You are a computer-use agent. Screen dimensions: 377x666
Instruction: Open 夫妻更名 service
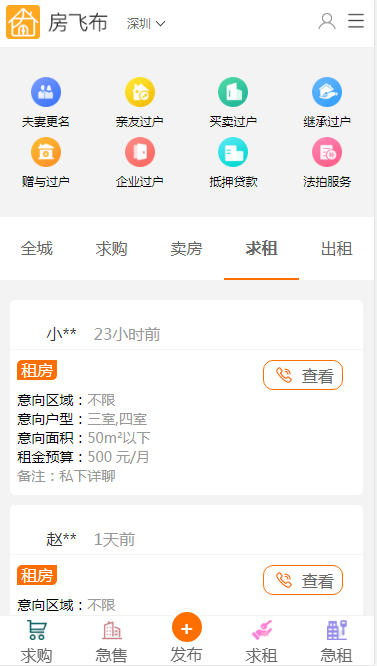pos(46,103)
